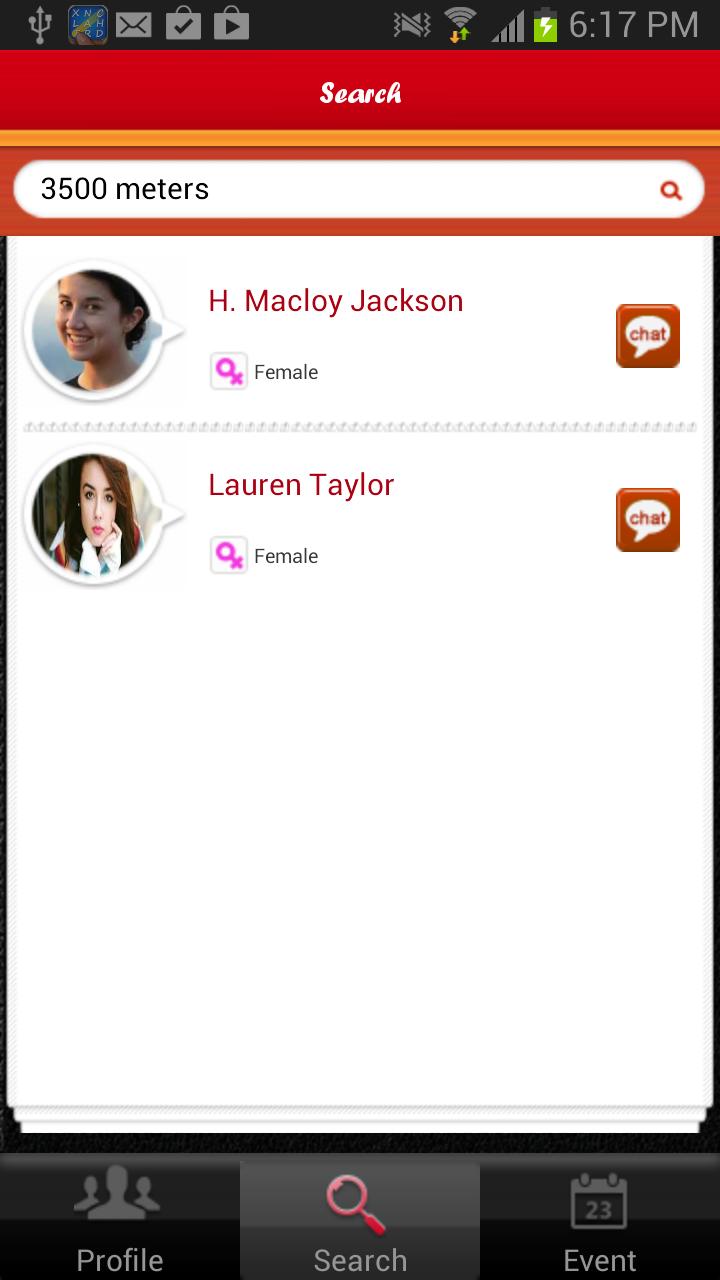Chat with H. Macloy Jackson

pyautogui.click(x=648, y=336)
